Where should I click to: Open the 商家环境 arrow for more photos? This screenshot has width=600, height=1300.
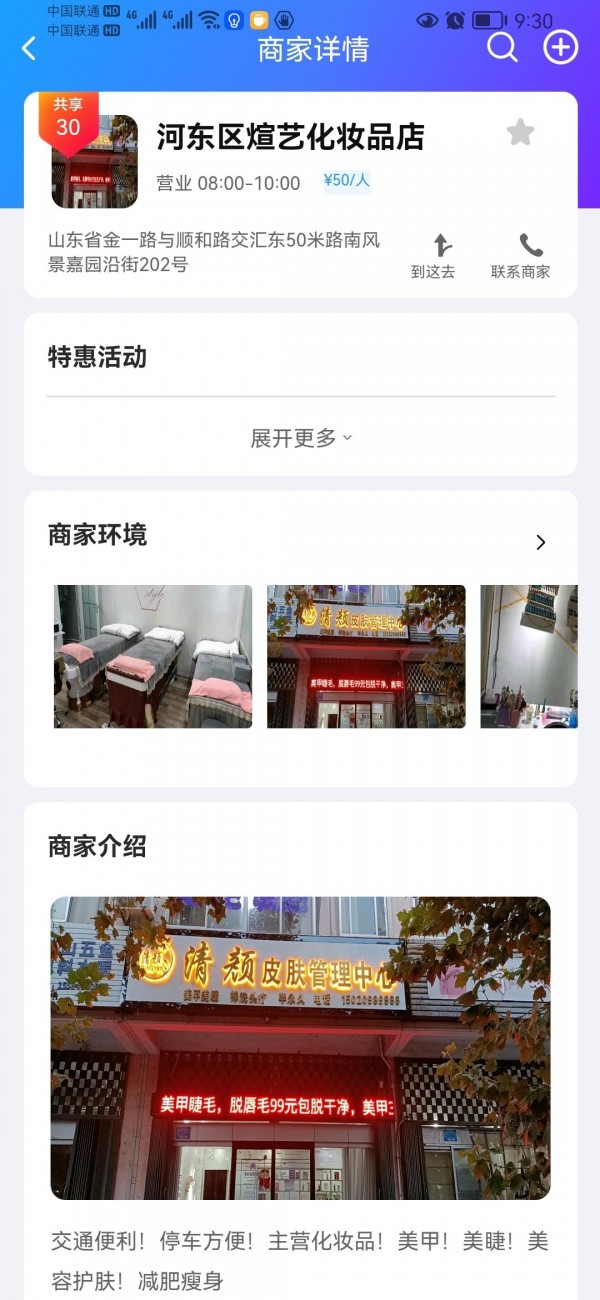[540, 542]
